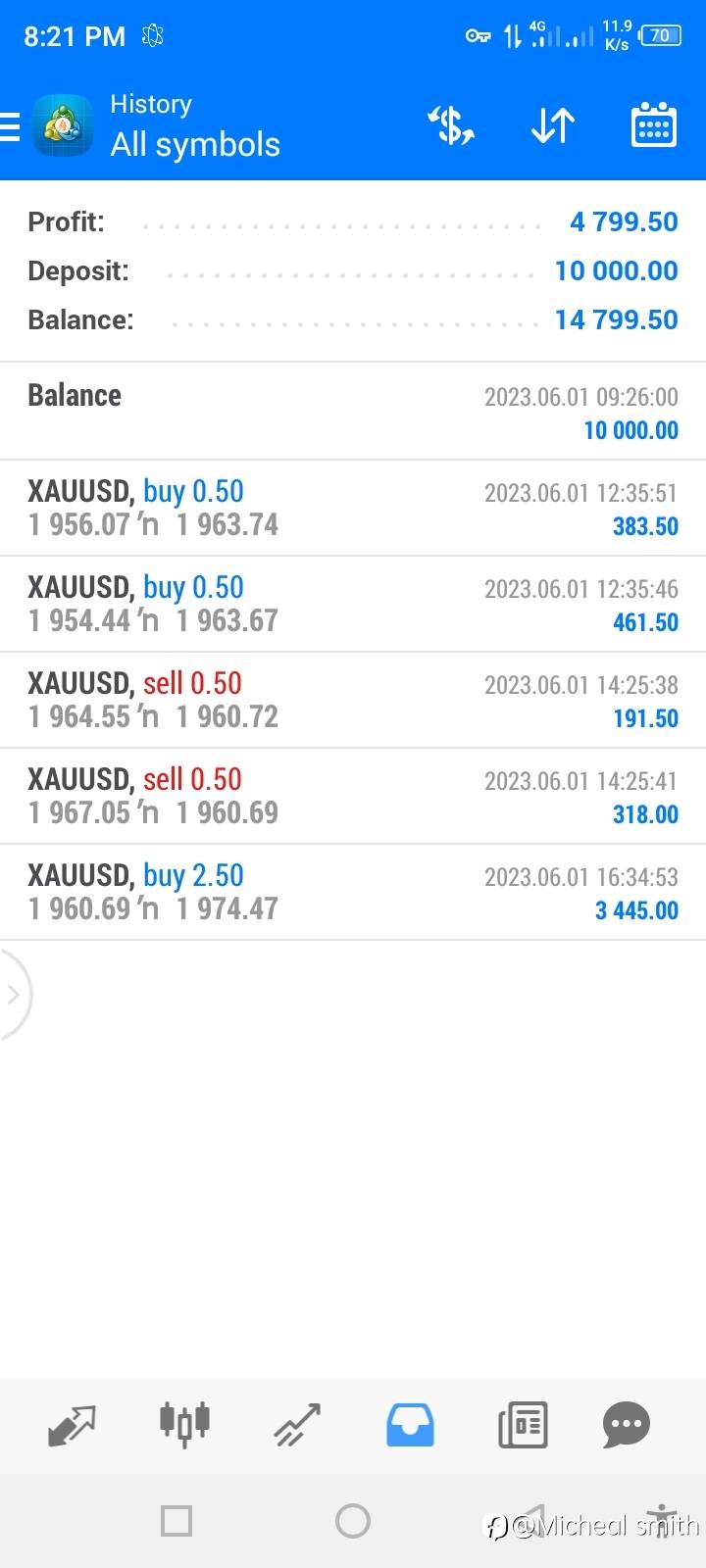Change sort order with the arrows icon
The height and width of the screenshot is (1568, 706).
pos(553,126)
